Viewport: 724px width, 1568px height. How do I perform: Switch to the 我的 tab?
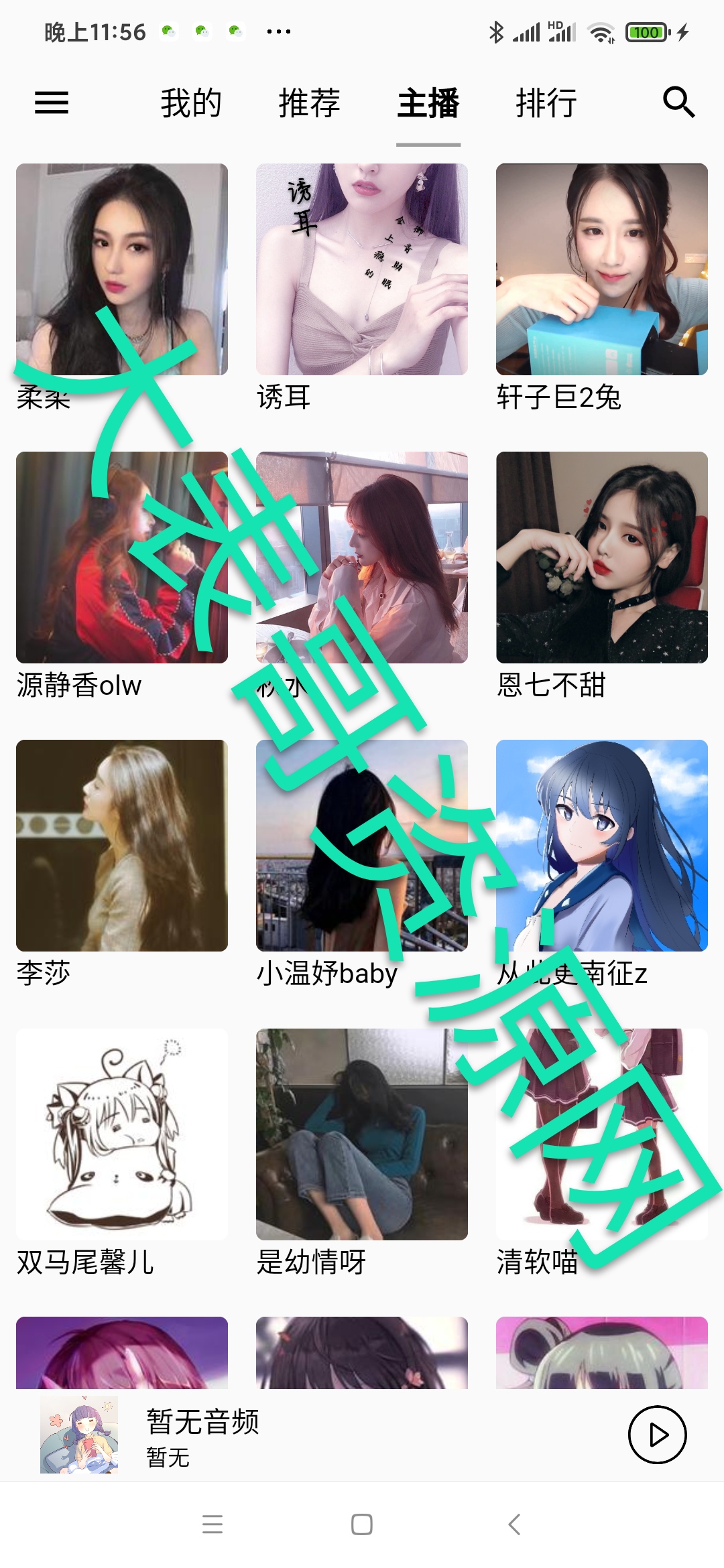[x=191, y=103]
